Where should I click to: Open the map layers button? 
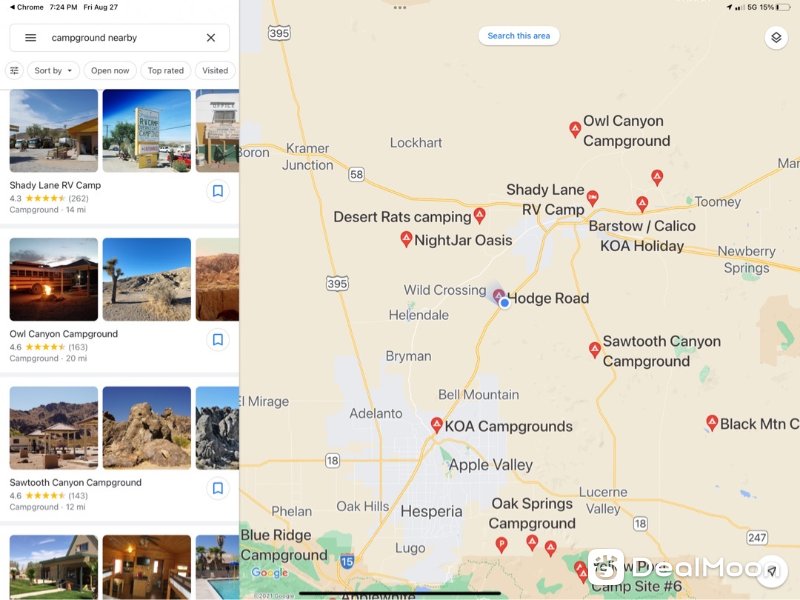[x=776, y=38]
